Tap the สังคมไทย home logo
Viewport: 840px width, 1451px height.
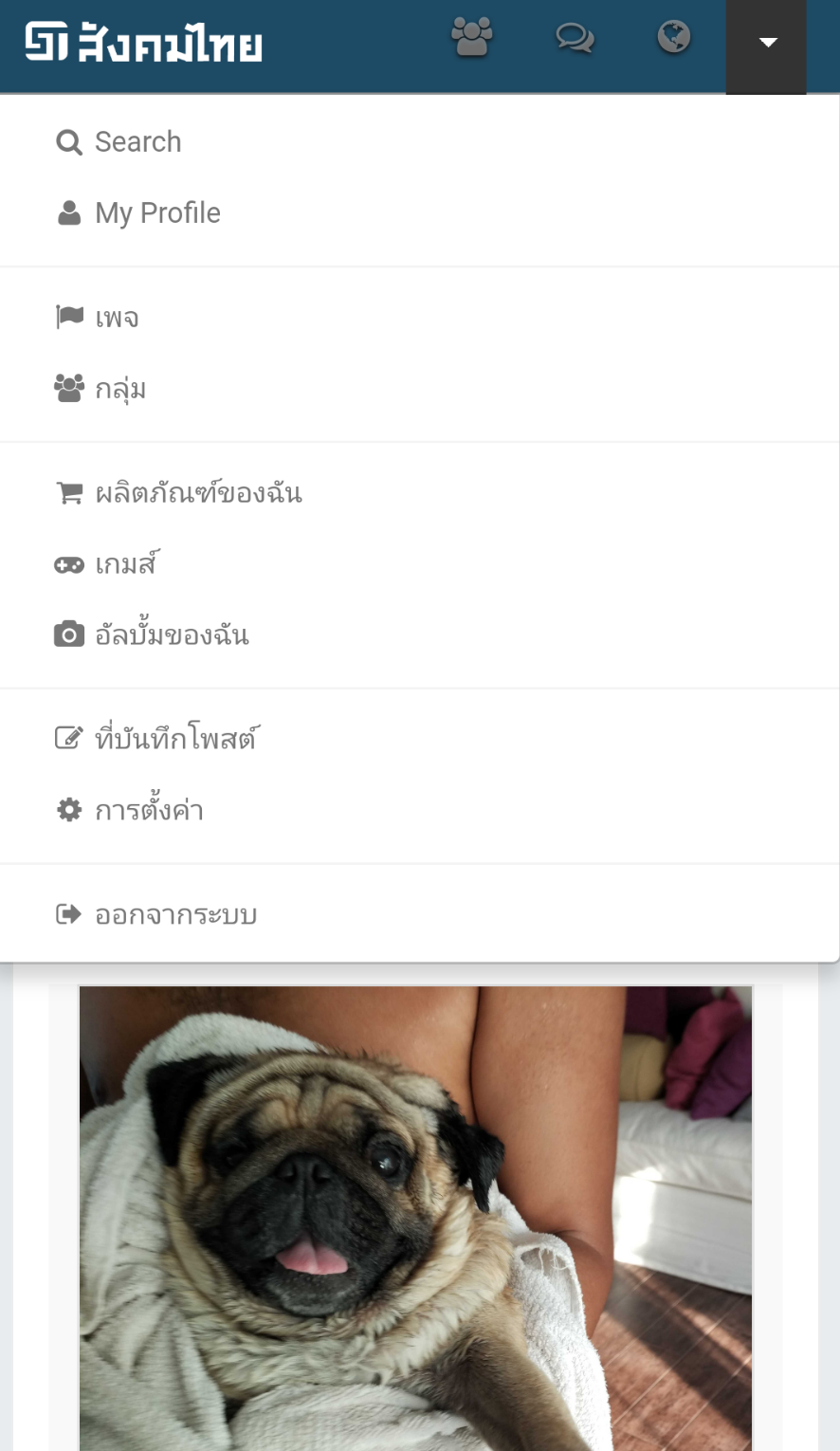144,43
